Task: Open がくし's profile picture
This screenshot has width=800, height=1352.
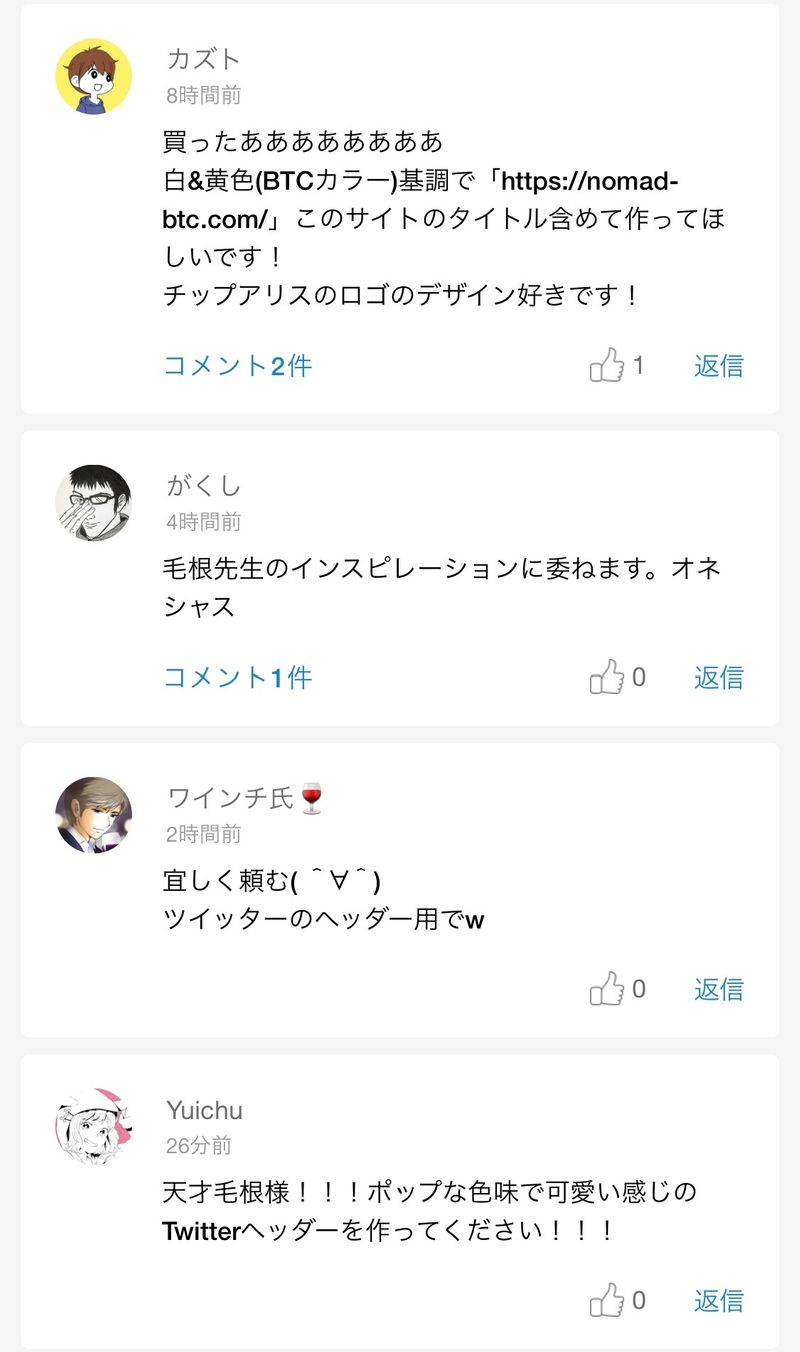Action: tap(93, 503)
